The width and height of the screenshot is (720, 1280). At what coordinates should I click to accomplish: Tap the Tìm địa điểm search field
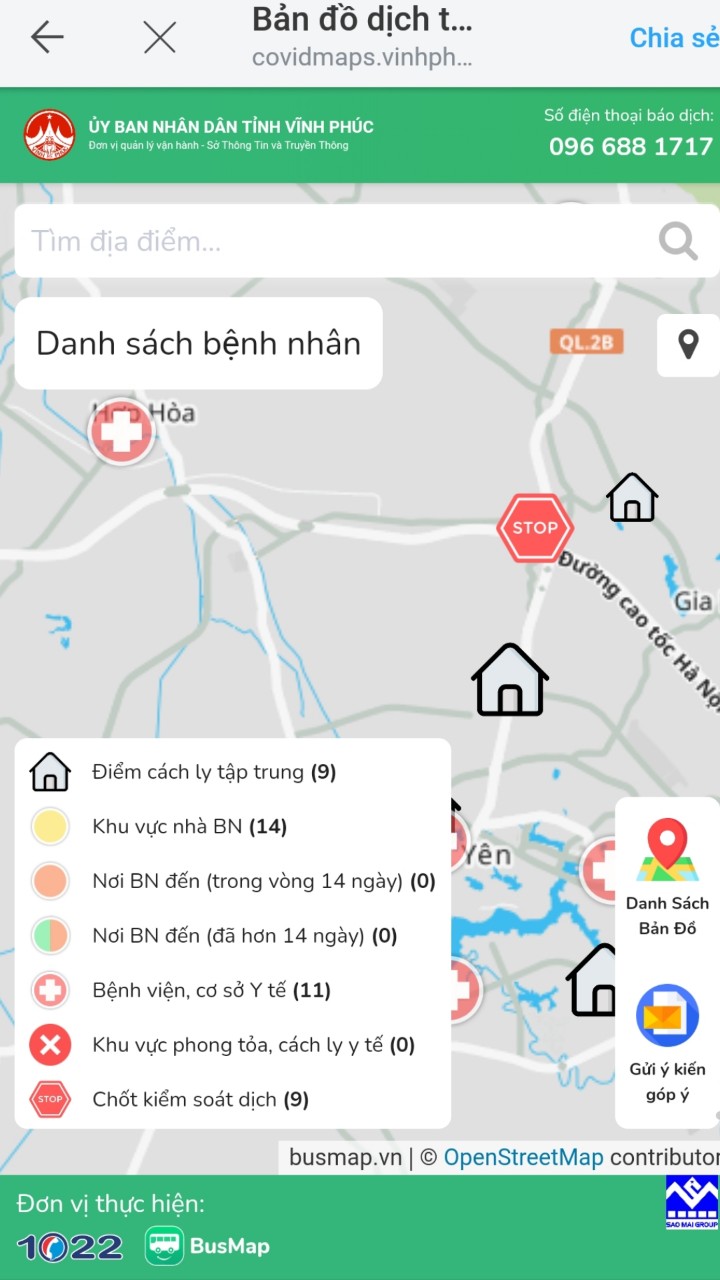(x=330, y=241)
